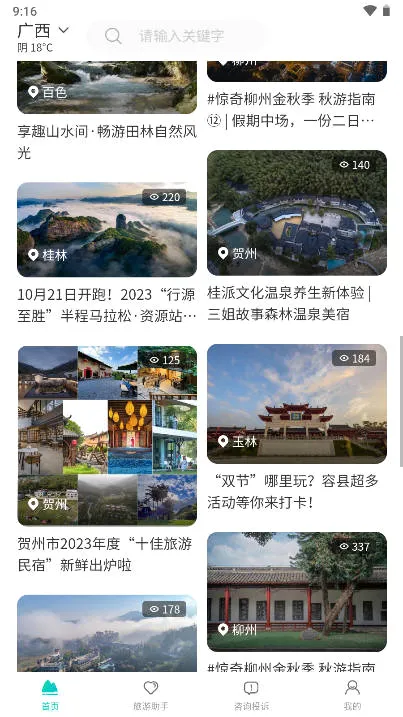The width and height of the screenshot is (403, 717).
Task: Open the 咨询投诉 tab
Action: (x=252, y=695)
